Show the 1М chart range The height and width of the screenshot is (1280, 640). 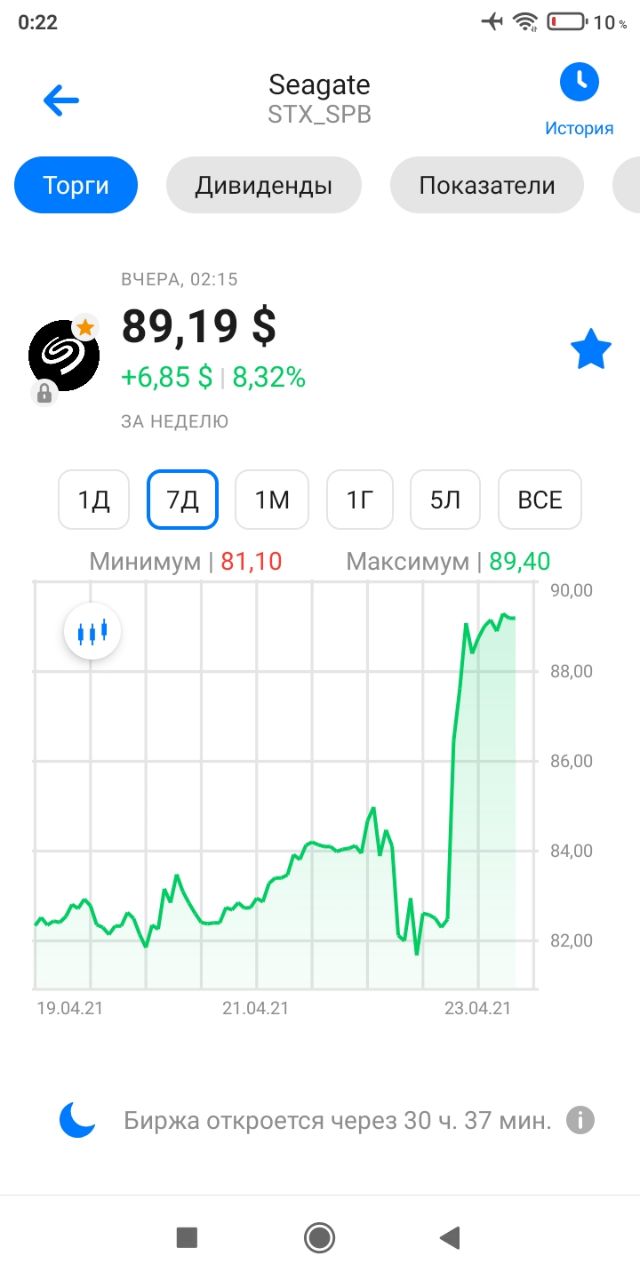tap(271, 499)
